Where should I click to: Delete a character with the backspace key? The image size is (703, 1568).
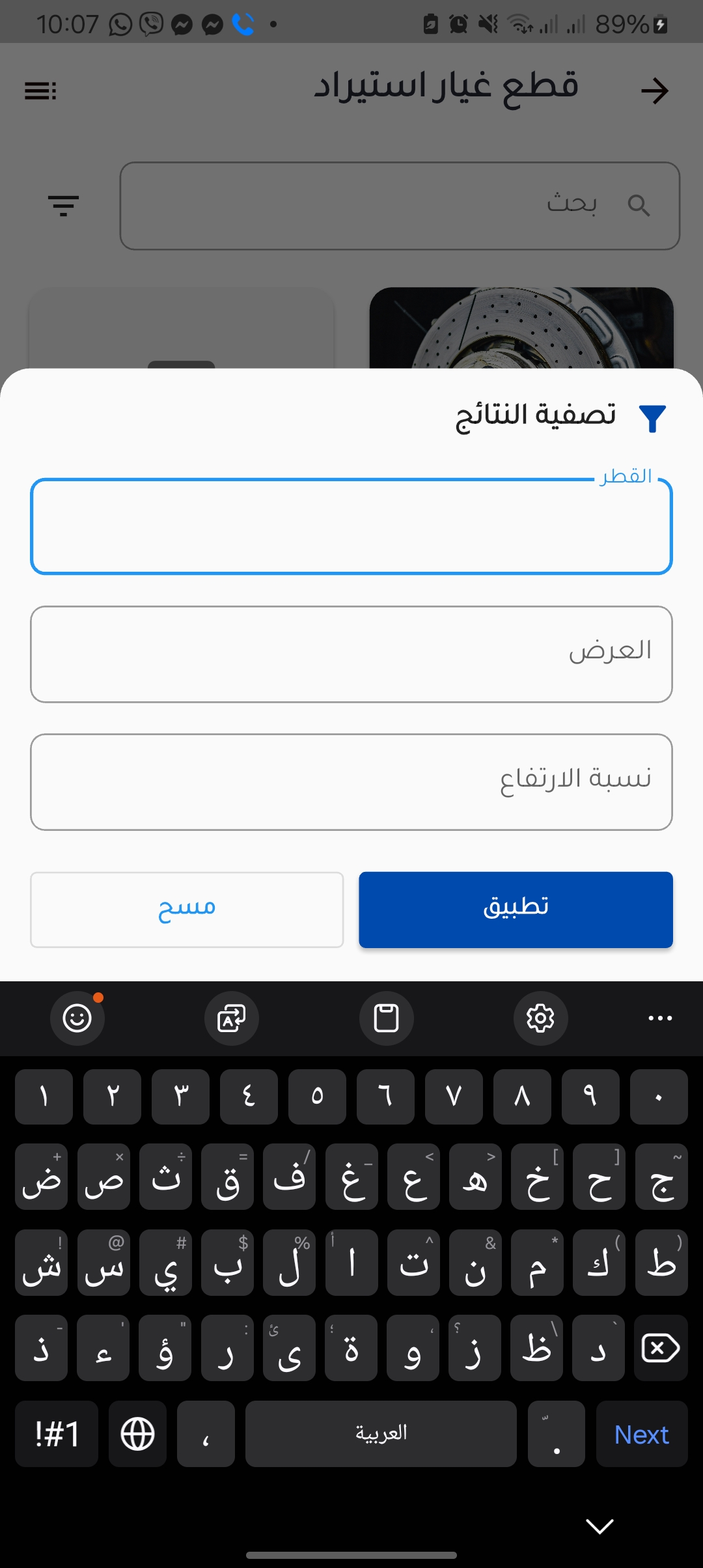tap(660, 1348)
